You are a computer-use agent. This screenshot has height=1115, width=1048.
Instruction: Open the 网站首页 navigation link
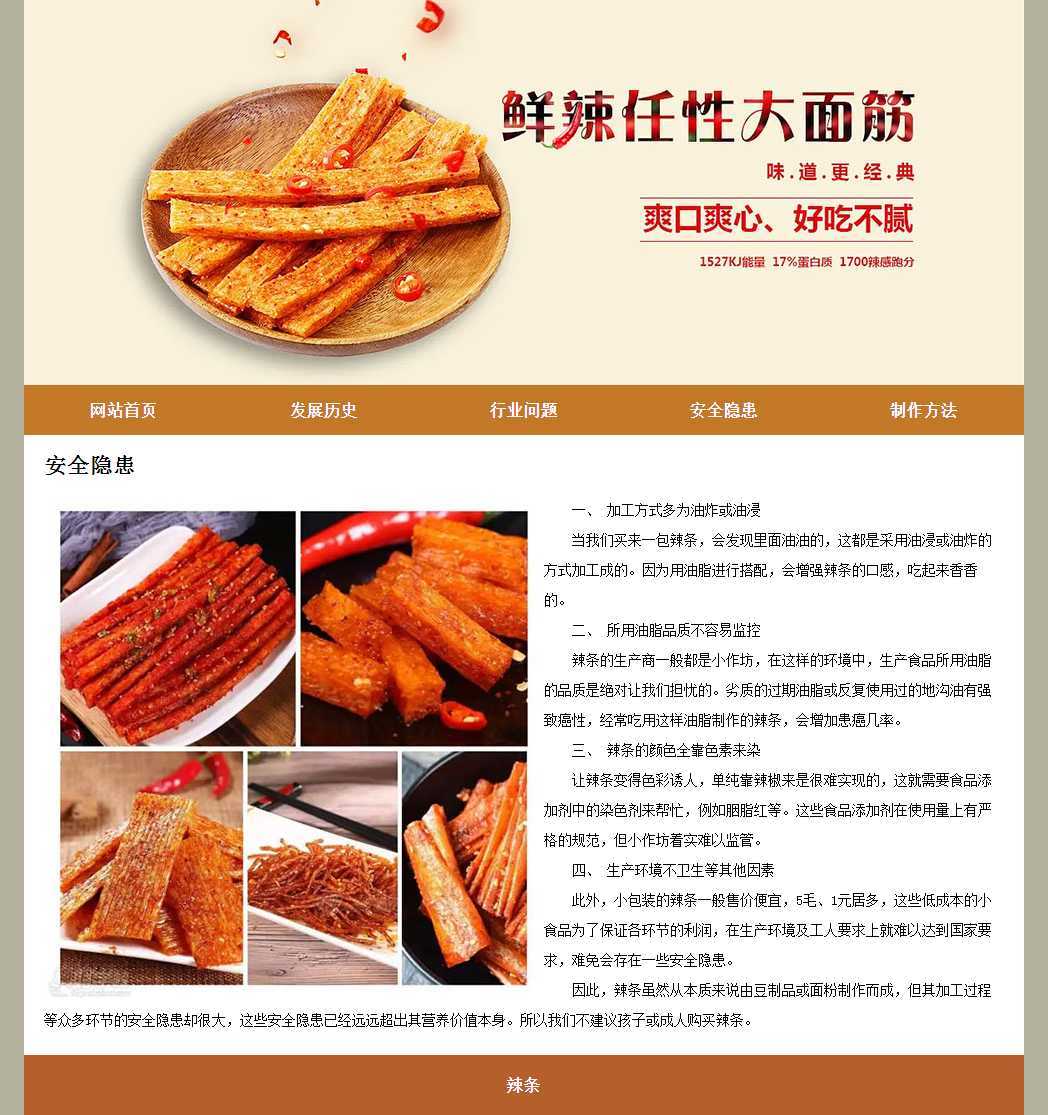123,410
